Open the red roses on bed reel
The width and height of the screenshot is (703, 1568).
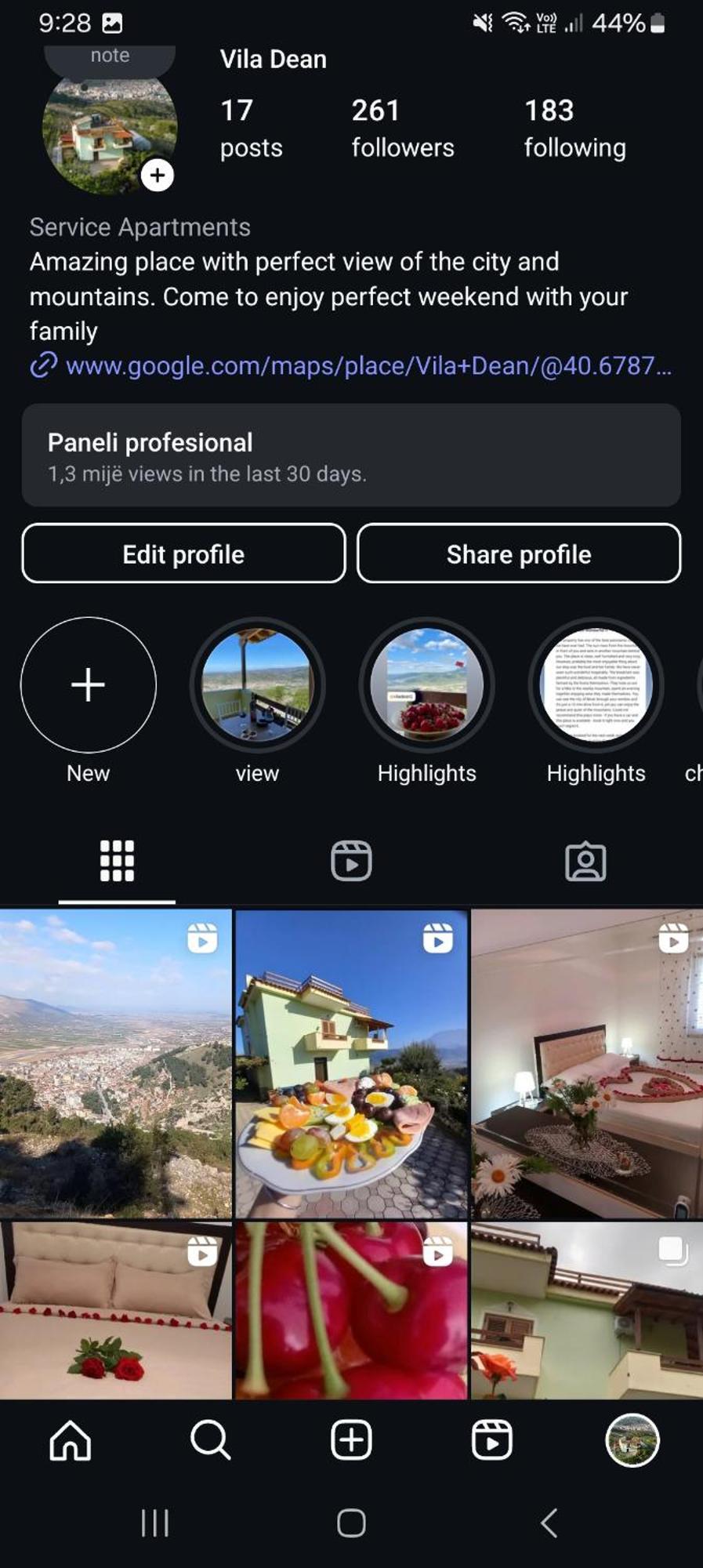(x=115, y=1309)
